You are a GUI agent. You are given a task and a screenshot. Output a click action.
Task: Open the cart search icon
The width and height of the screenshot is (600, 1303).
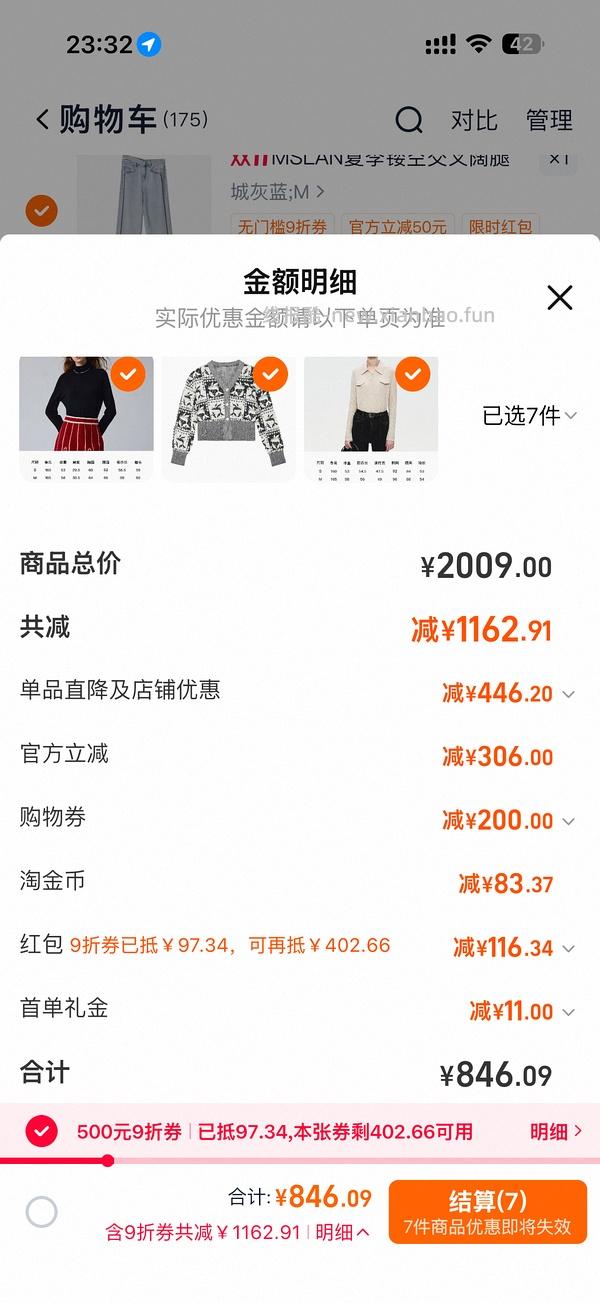click(409, 120)
